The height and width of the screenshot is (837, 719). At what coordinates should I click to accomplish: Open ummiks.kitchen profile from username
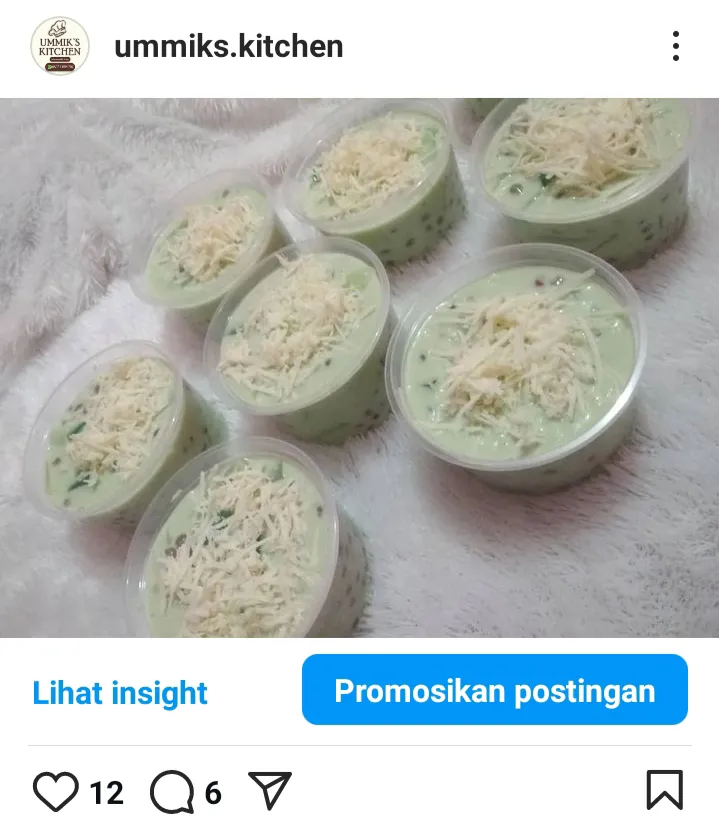229,46
